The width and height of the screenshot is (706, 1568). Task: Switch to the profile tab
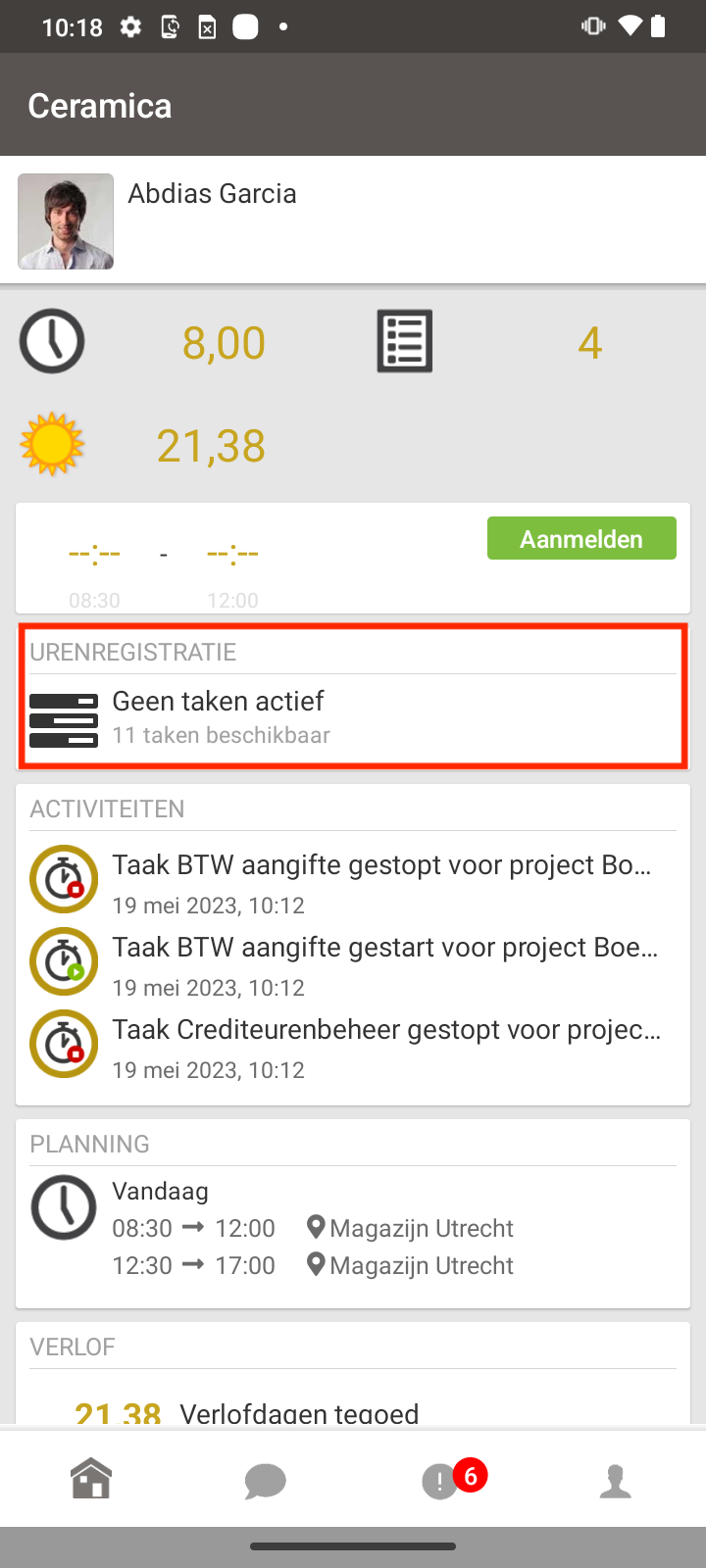[616, 1481]
